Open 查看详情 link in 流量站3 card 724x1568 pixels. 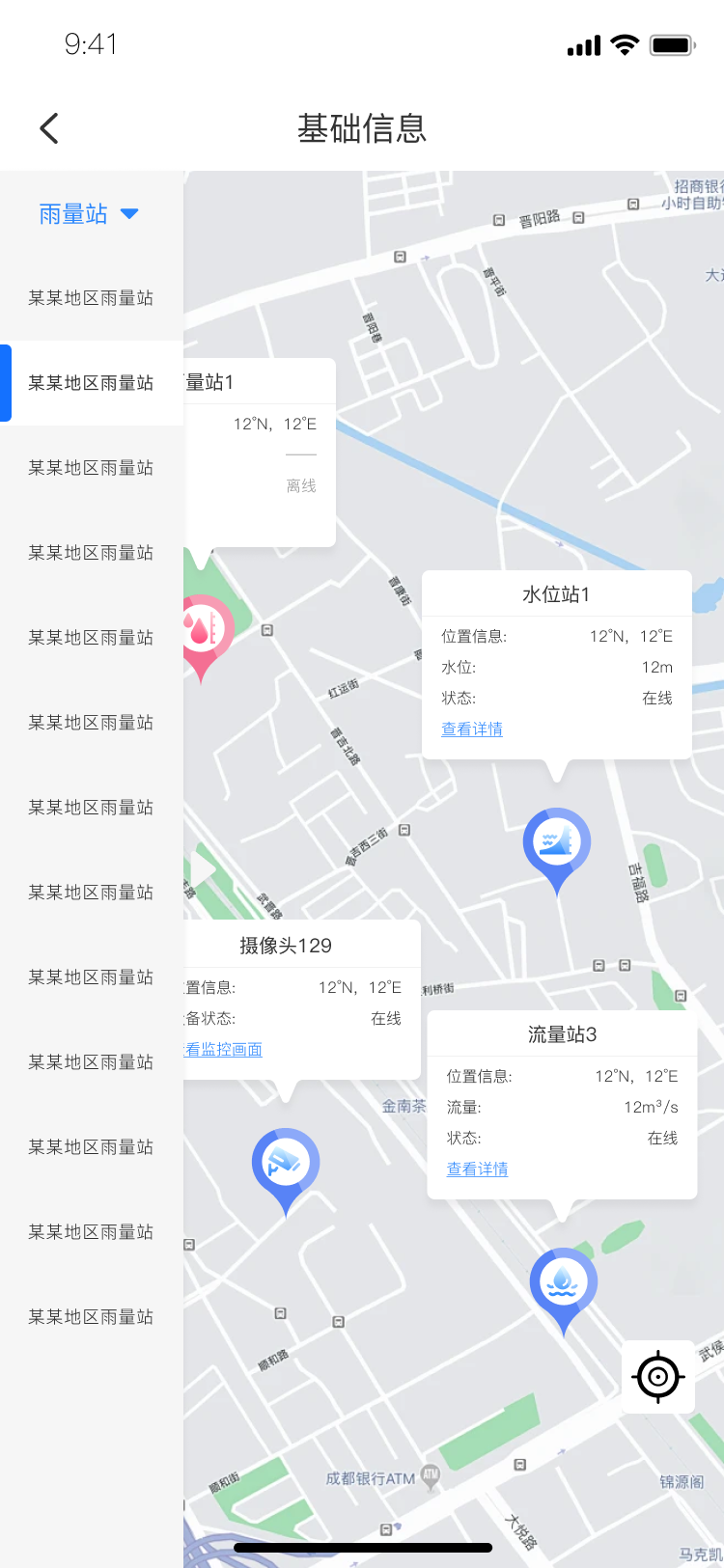click(x=477, y=1169)
